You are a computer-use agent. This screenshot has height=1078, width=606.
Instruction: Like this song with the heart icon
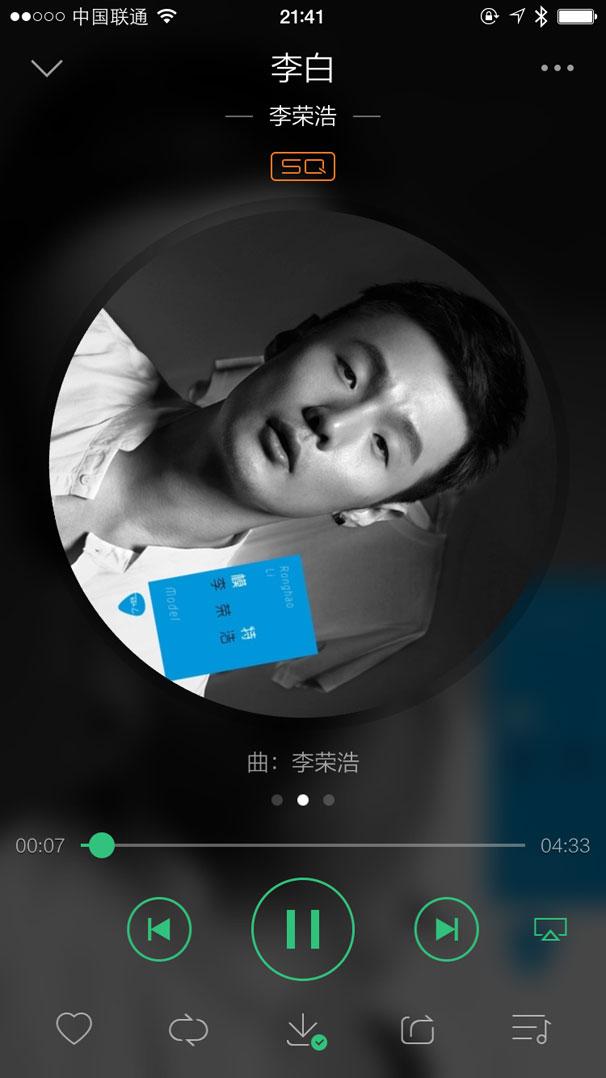click(x=74, y=1028)
